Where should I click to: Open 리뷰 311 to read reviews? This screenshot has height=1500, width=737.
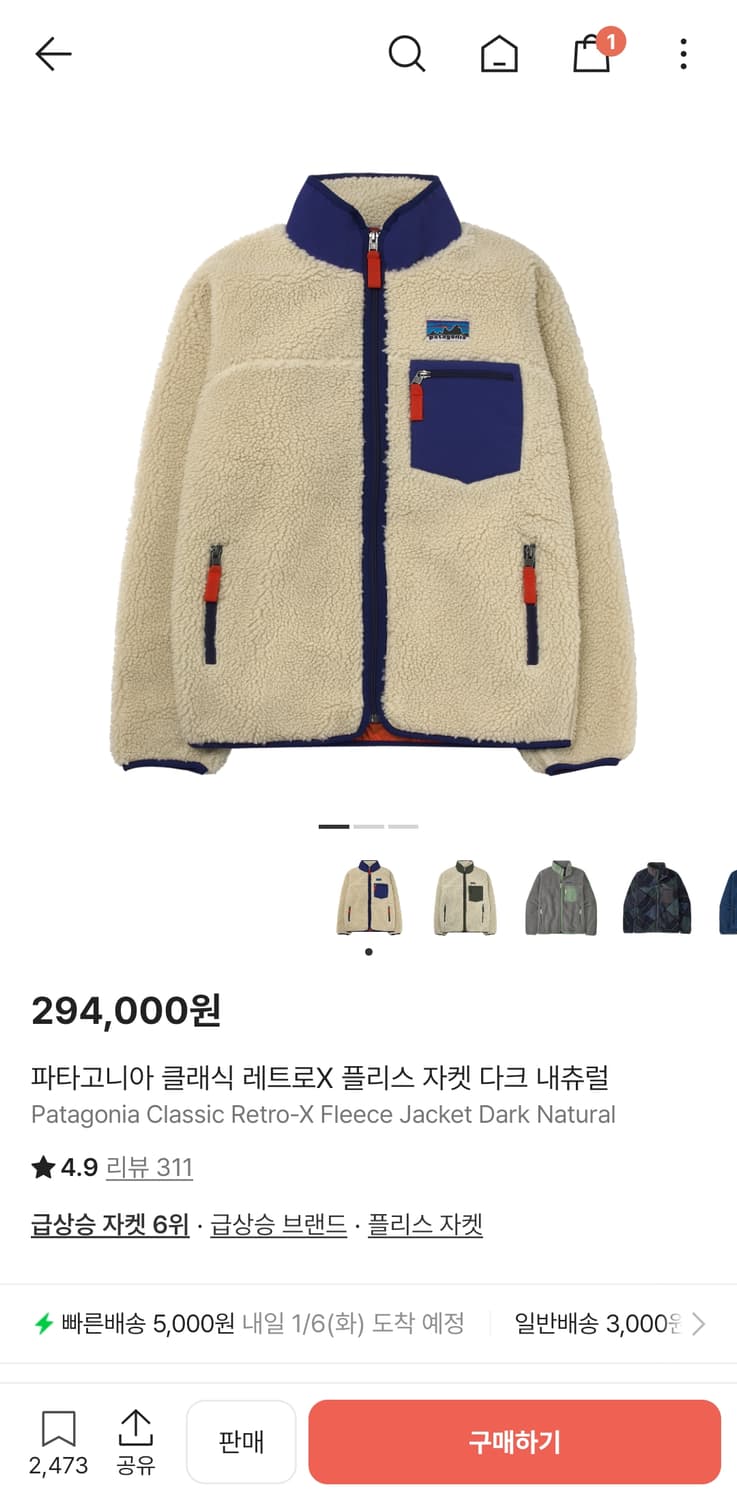tap(148, 1167)
